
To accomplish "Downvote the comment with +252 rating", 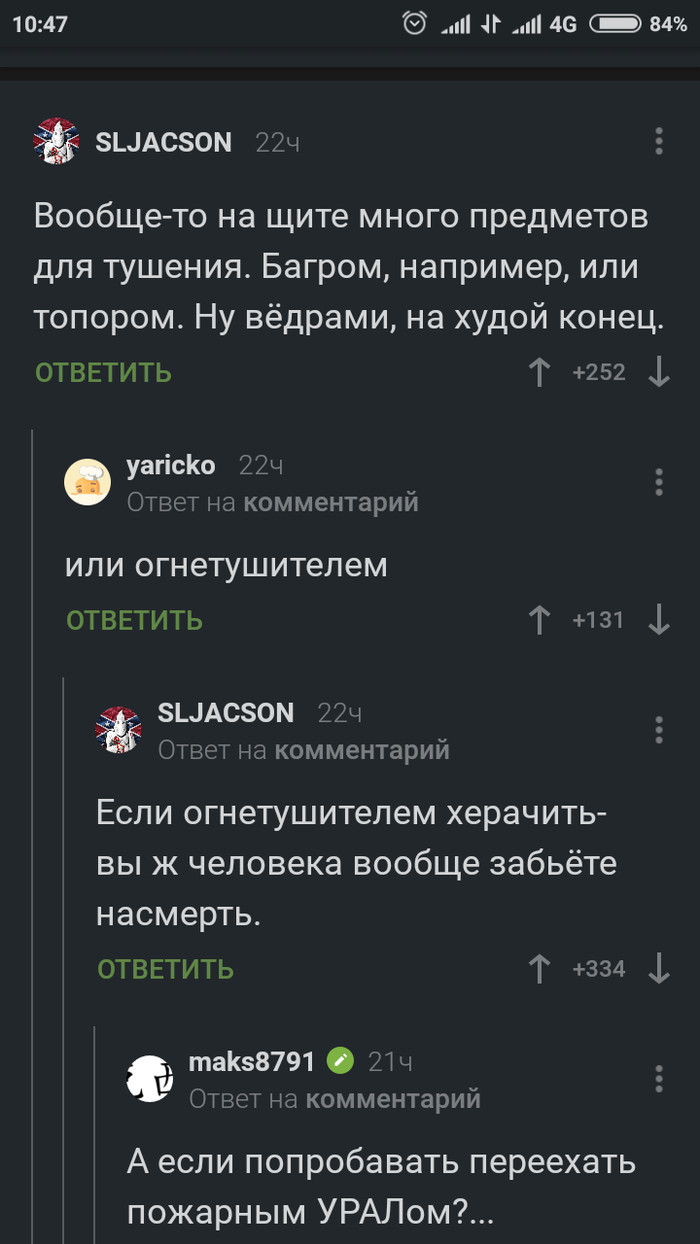I will (x=658, y=373).
